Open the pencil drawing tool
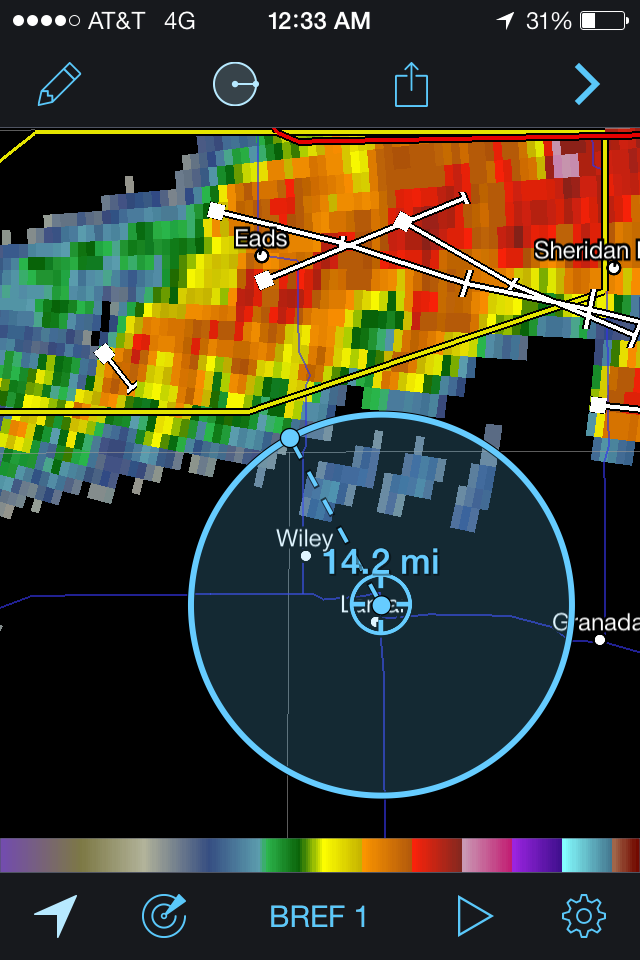Image resolution: width=640 pixels, height=960 pixels. pos(59,85)
